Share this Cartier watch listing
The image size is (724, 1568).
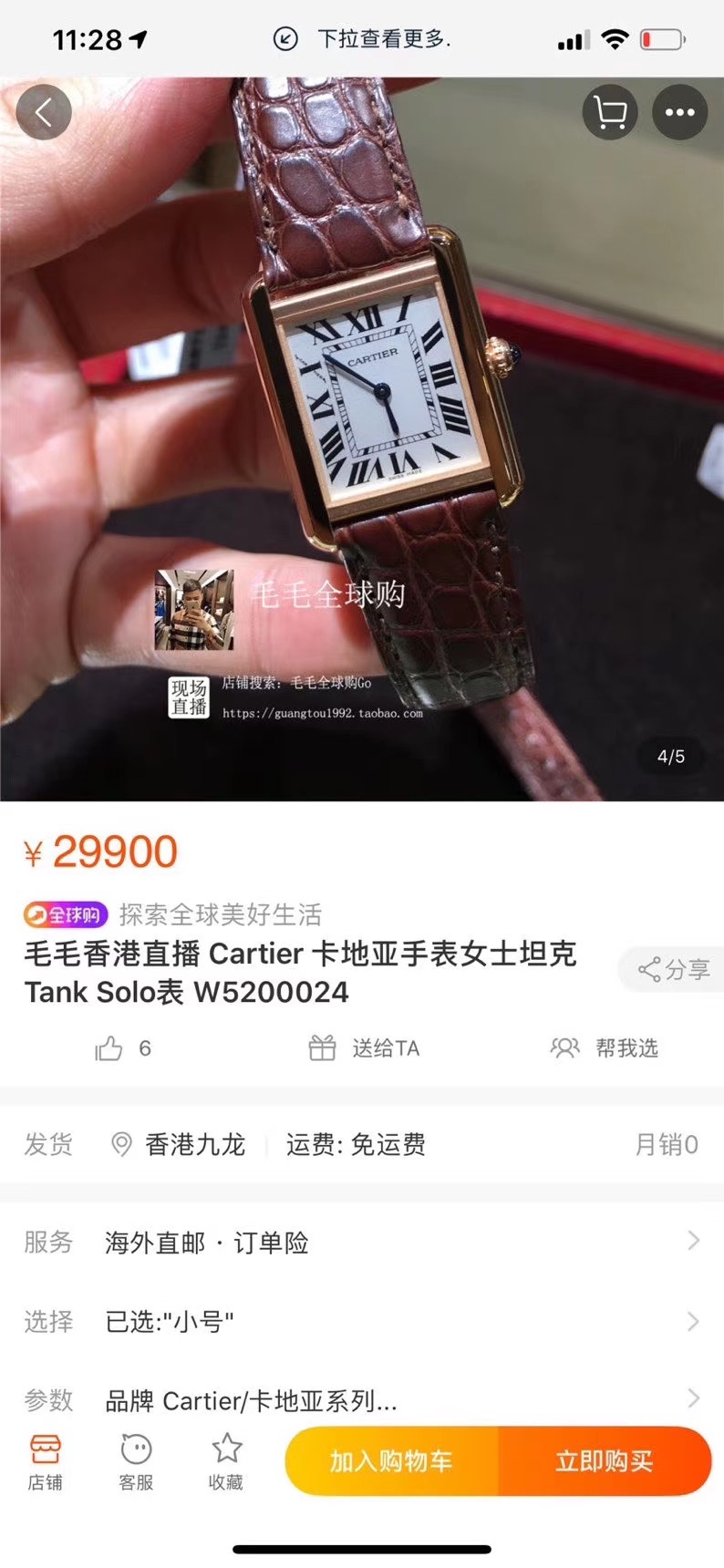674,969
